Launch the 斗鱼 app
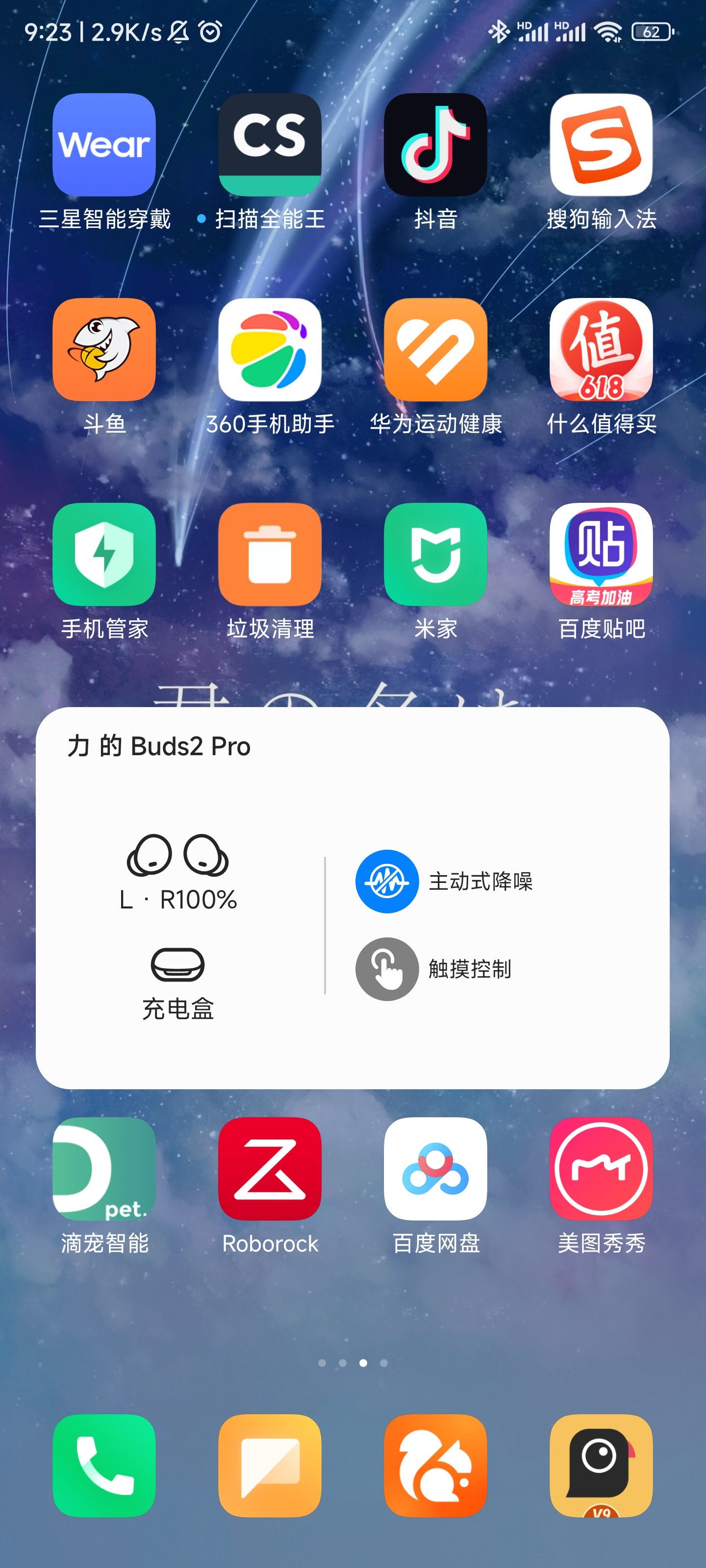 point(104,349)
